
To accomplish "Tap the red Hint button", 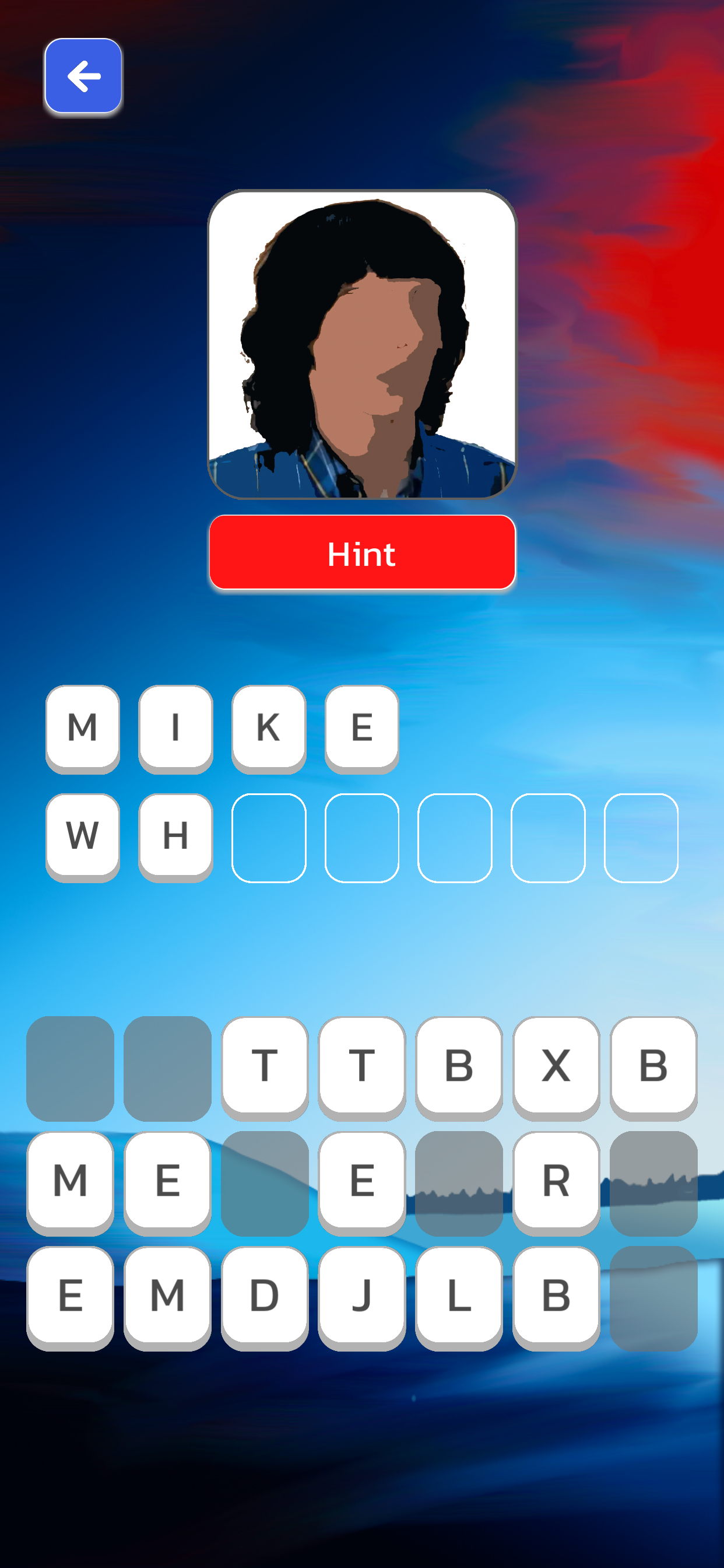I will (362, 552).
